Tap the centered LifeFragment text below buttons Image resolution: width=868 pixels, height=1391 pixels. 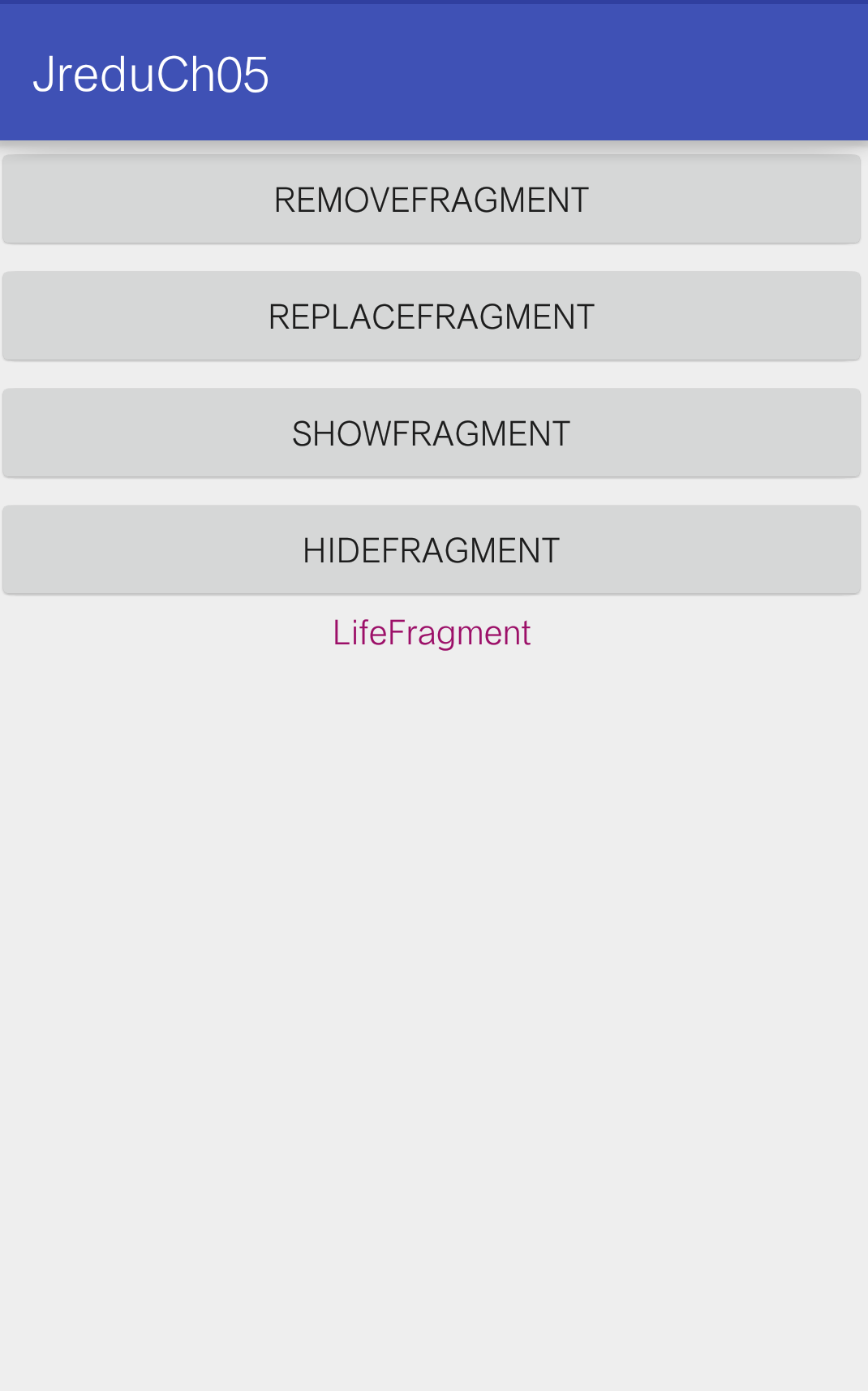pyautogui.click(x=432, y=632)
